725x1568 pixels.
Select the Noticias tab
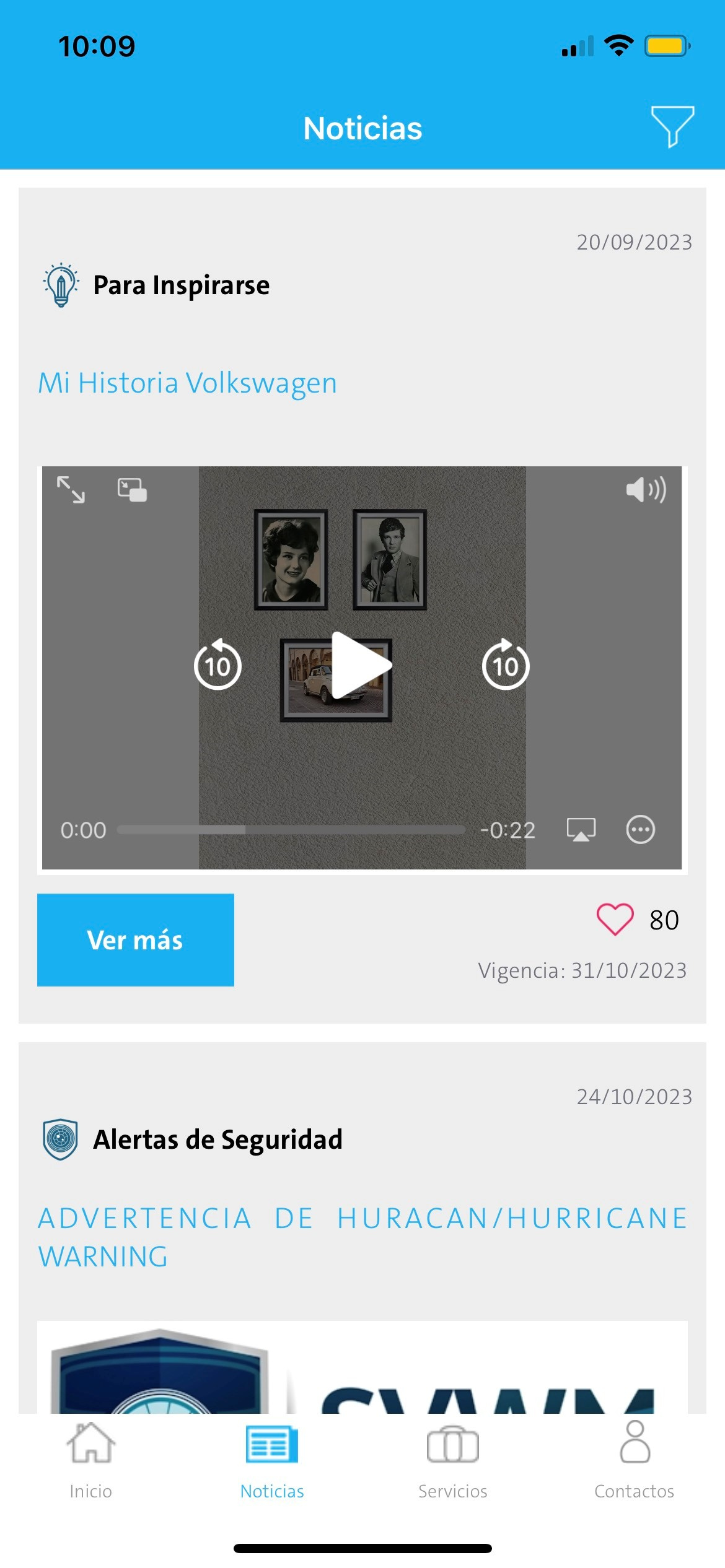coord(272,1459)
